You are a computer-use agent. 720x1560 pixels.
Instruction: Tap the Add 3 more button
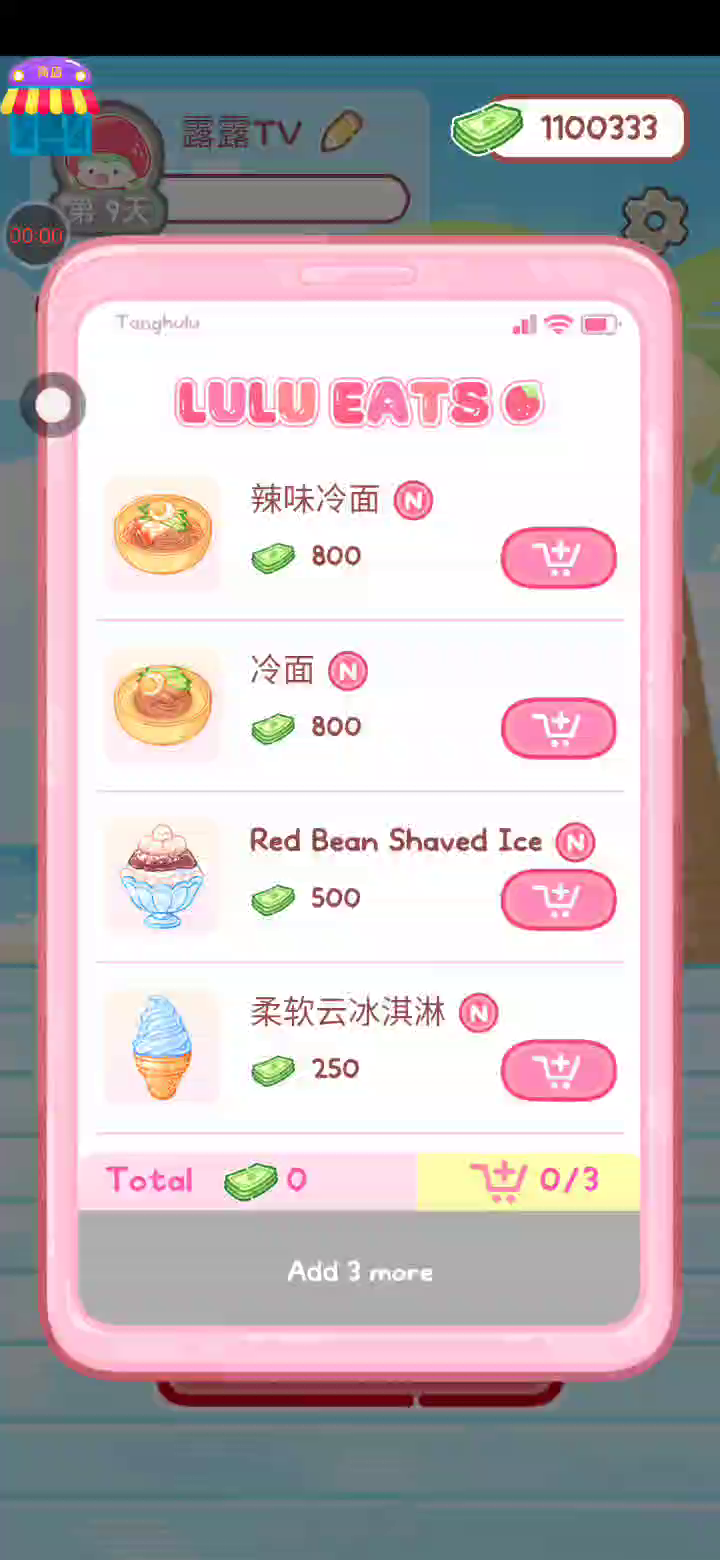(359, 1271)
